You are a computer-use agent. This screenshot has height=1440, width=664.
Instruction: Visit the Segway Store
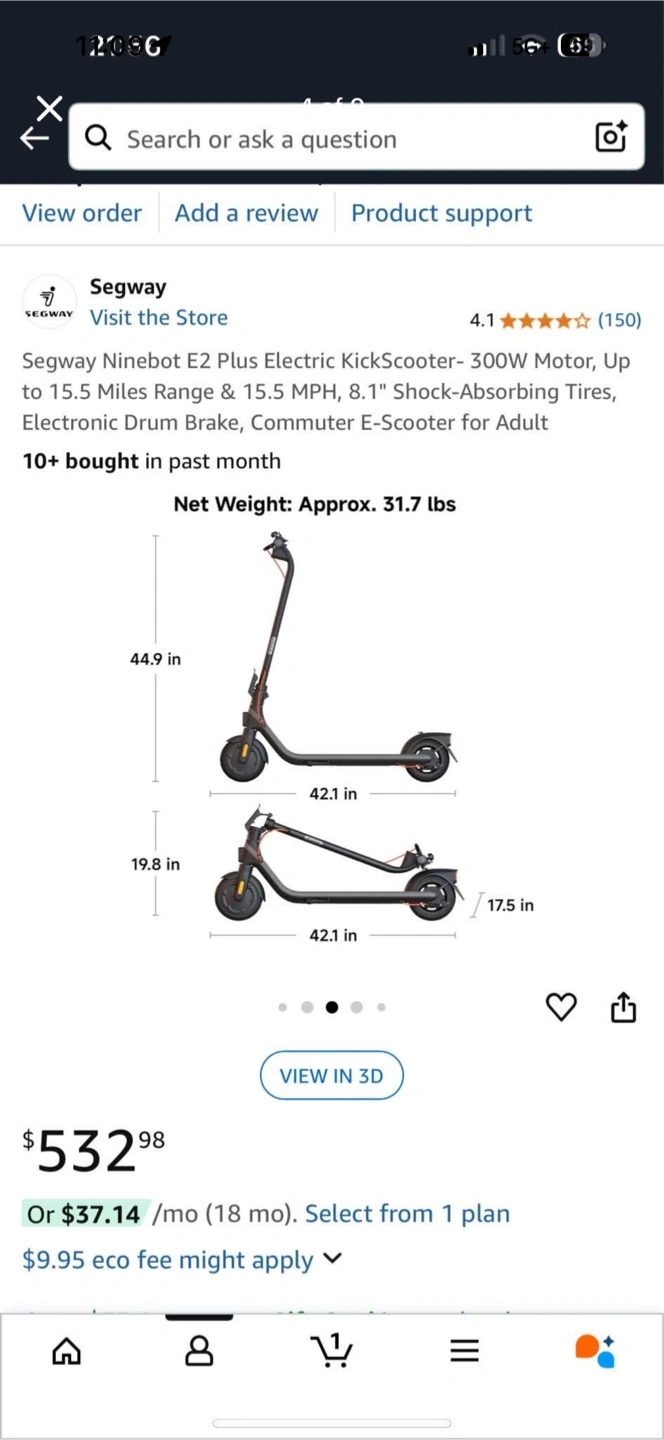point(158,317)
